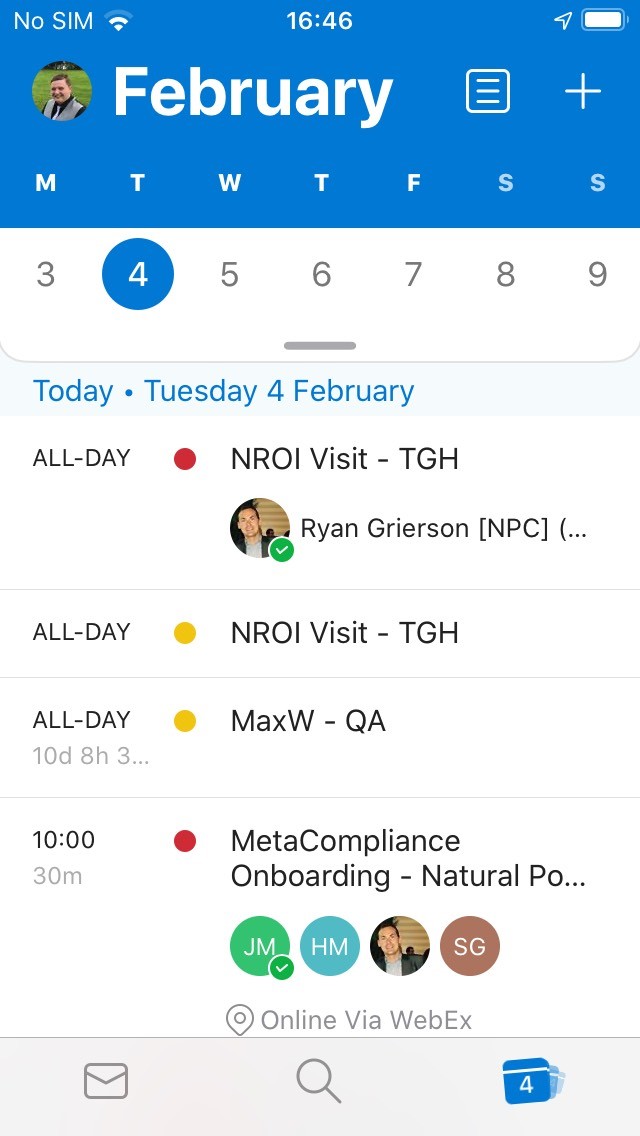
Task: Create a new event with plus
Action: pos(583,91)
